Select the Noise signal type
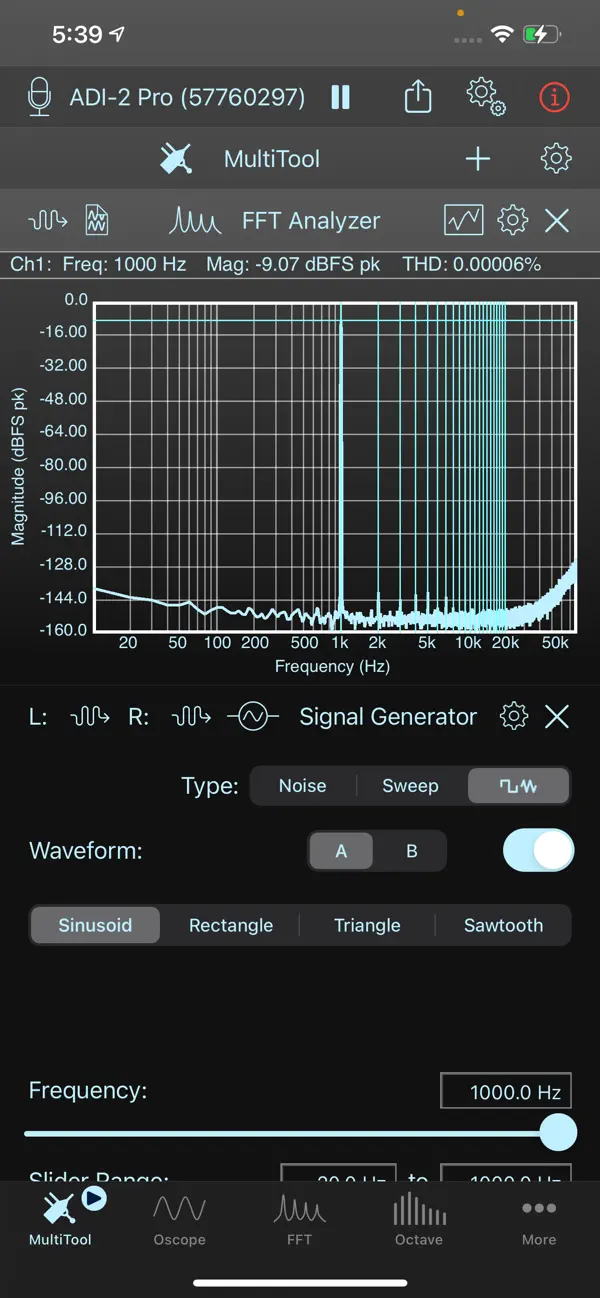This screenshot has width=600, height=1298. pyautogui.click(x=302, y=786)
